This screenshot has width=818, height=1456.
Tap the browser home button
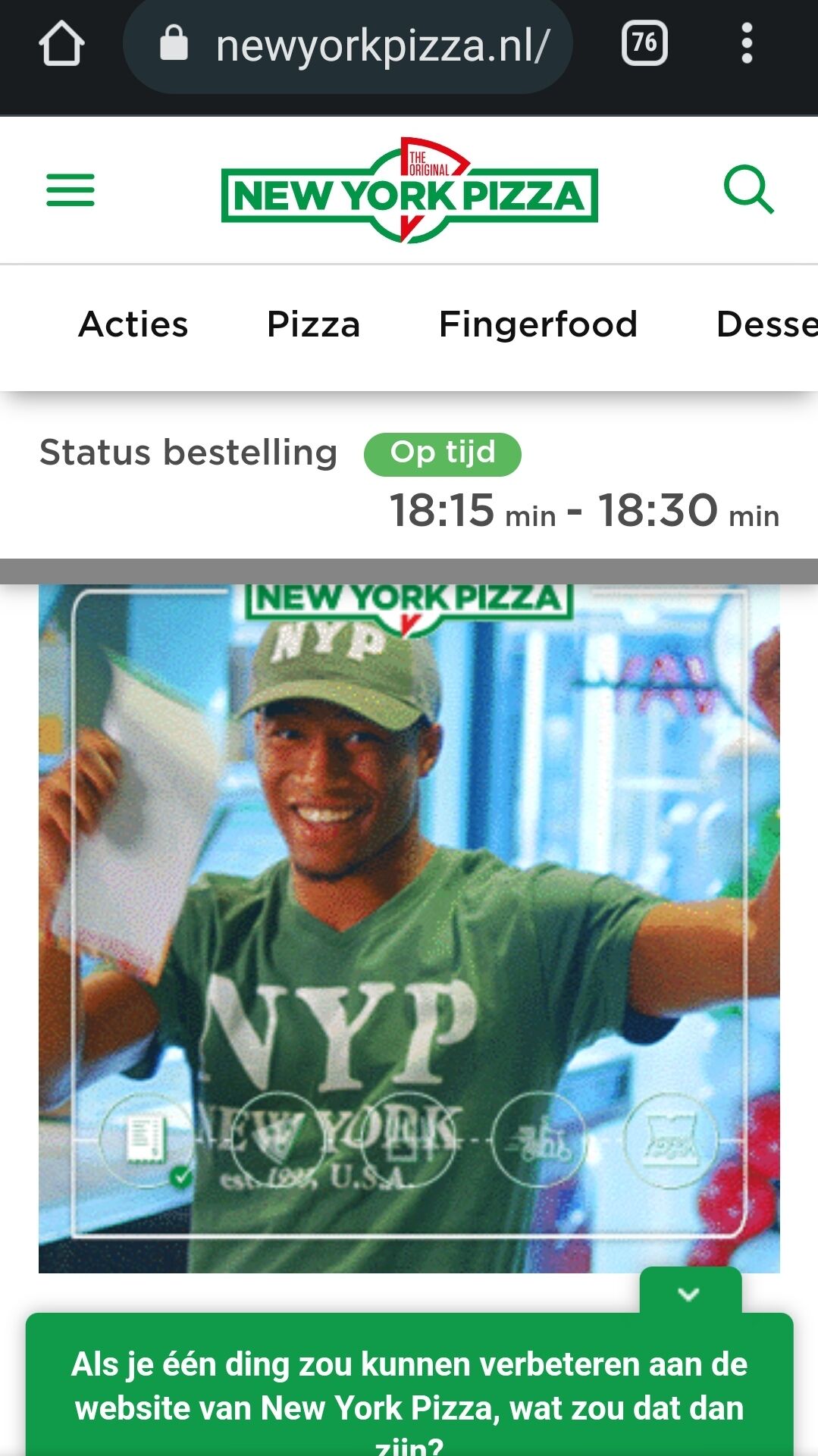coord(61,44)
